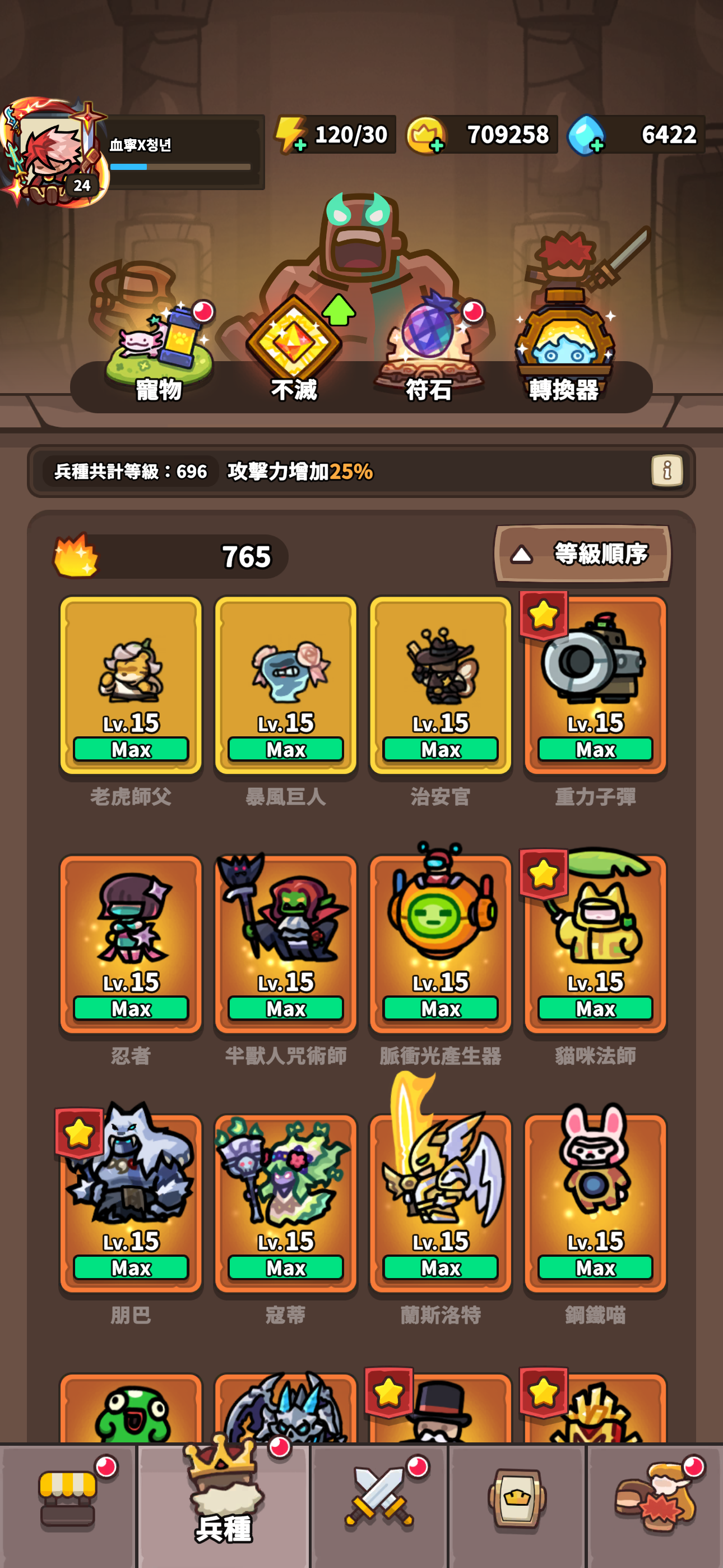Switch to the crossed swords battle tab

tap(378, 1505)
